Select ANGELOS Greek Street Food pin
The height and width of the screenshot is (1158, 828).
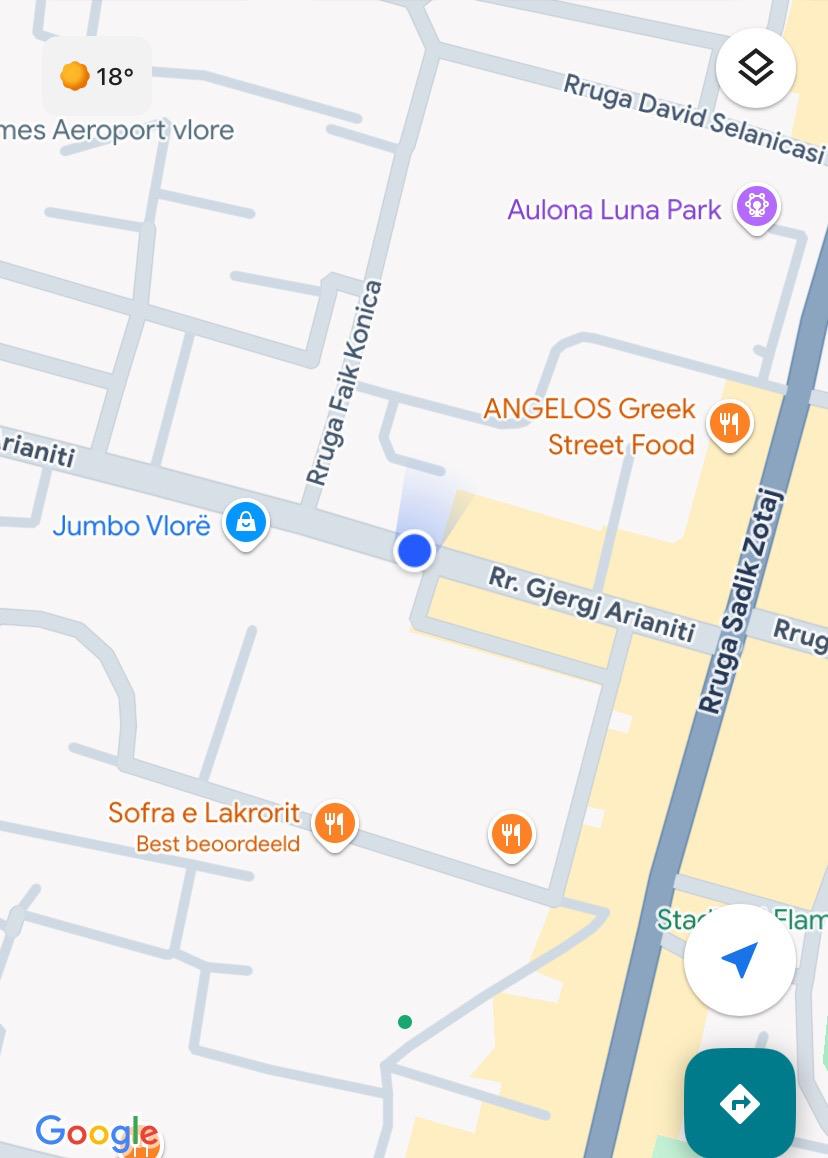tap(729, 424)
